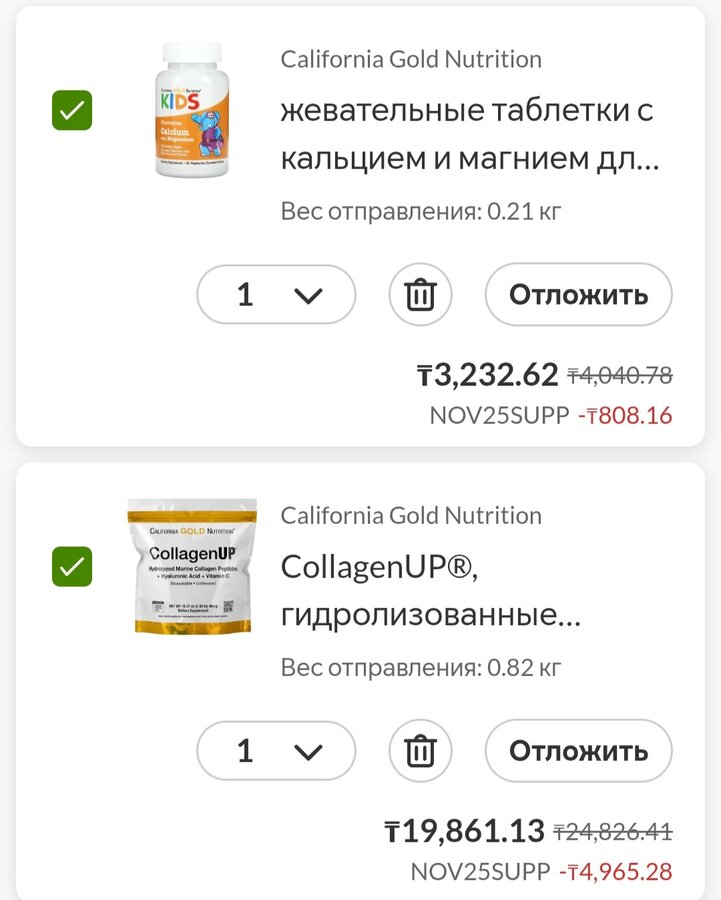Open CollagenUP гидролизованные product title

[430, 591]
